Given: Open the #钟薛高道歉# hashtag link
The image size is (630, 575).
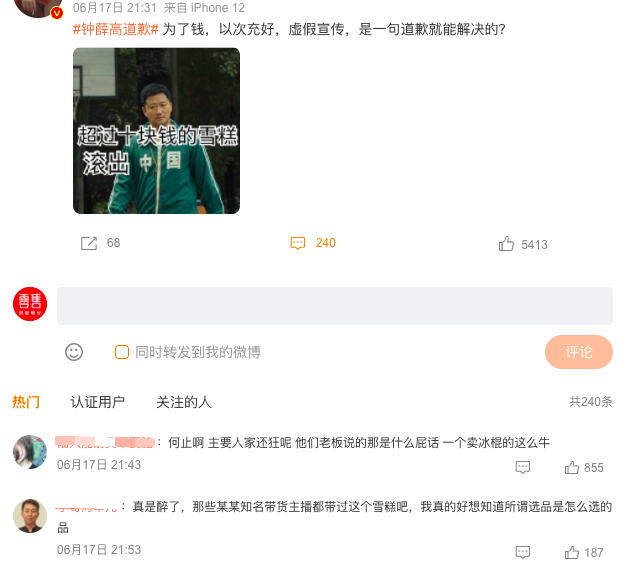Looking at the screenshot, I should click(x=116, y=29).
